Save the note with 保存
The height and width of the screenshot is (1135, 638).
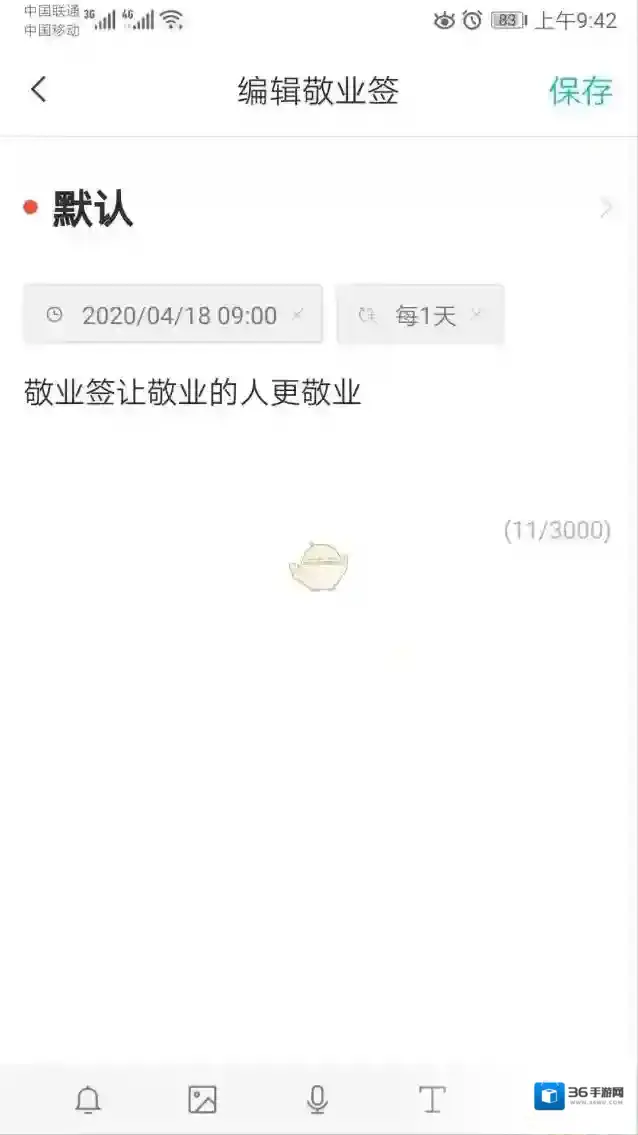pos(580,91)
